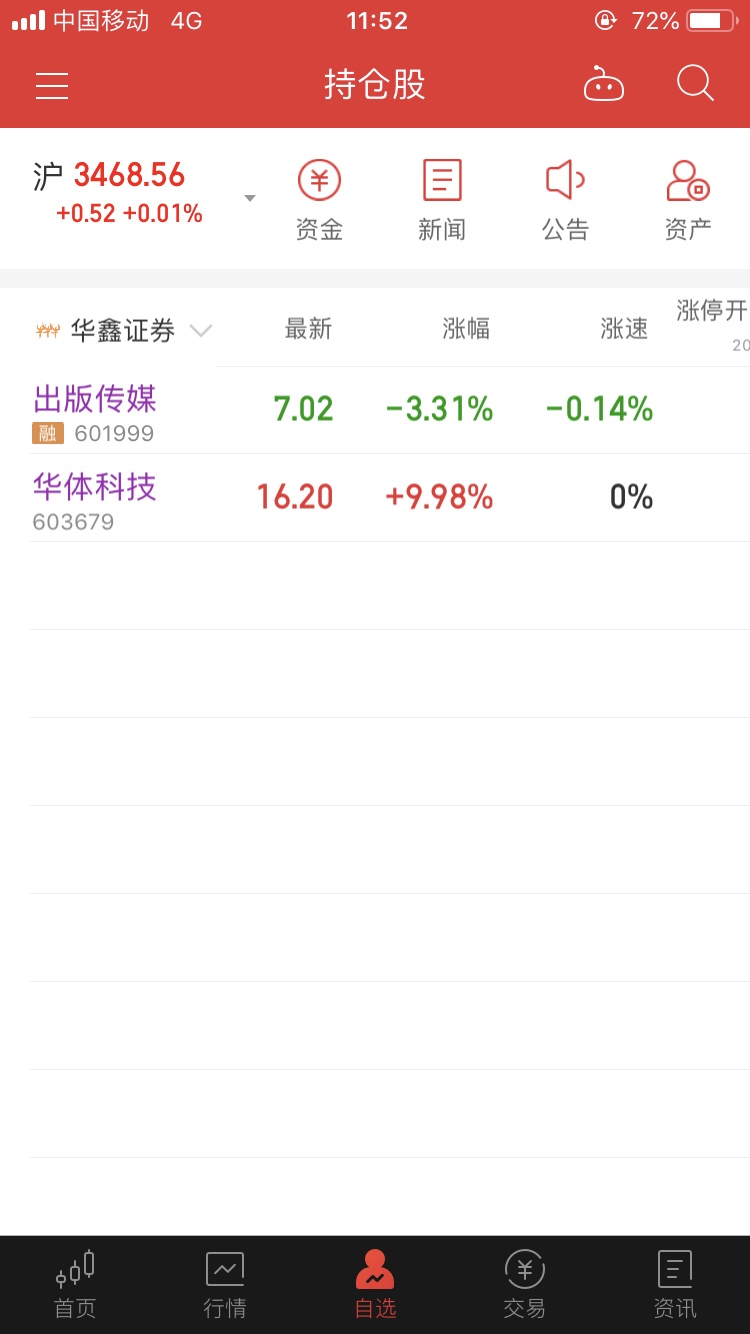
Task: Open 公告 announcements shortcut
Action: [565, 201]
